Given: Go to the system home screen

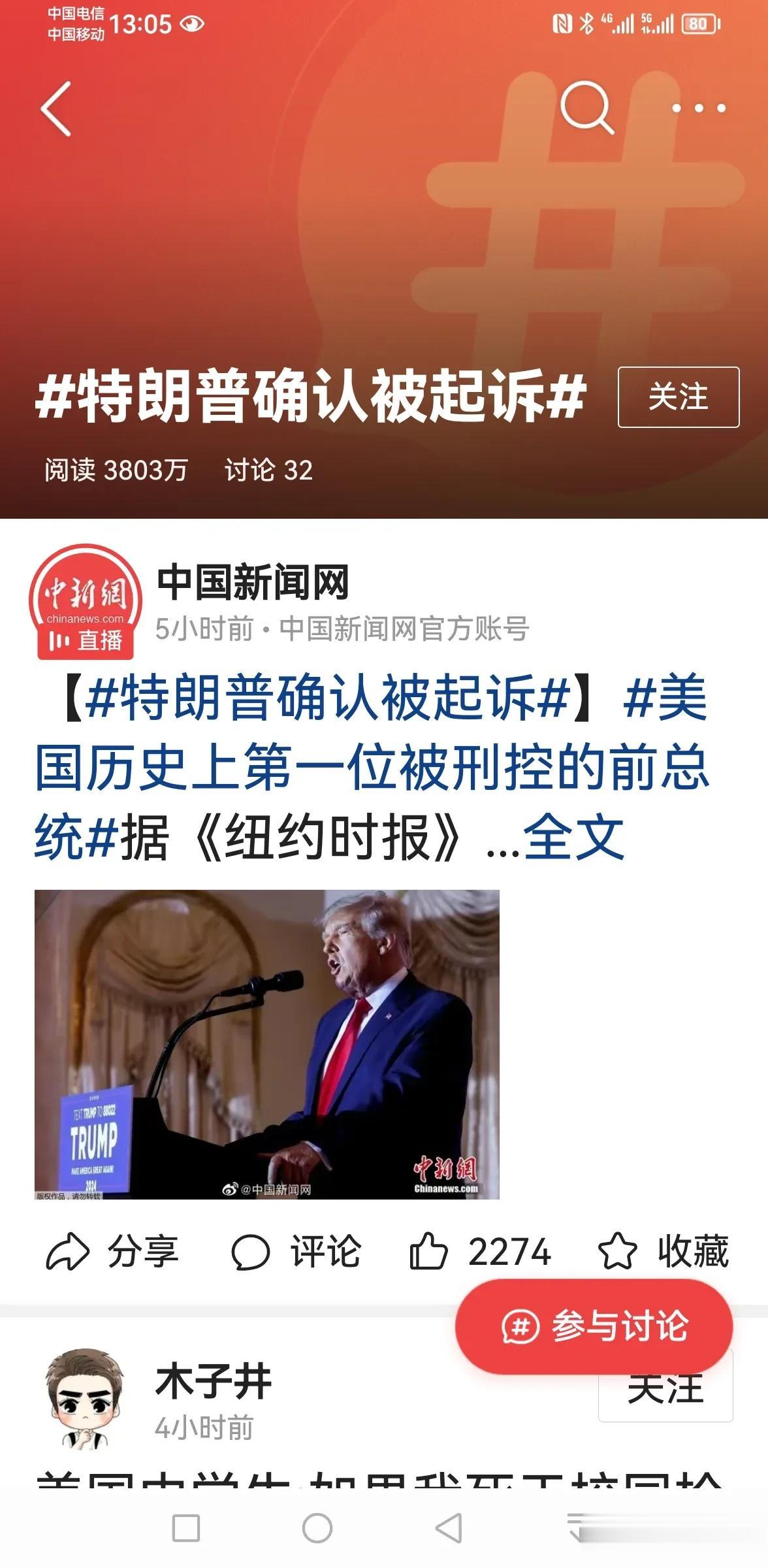Looking at the screenshot, I should (317, 1529).
